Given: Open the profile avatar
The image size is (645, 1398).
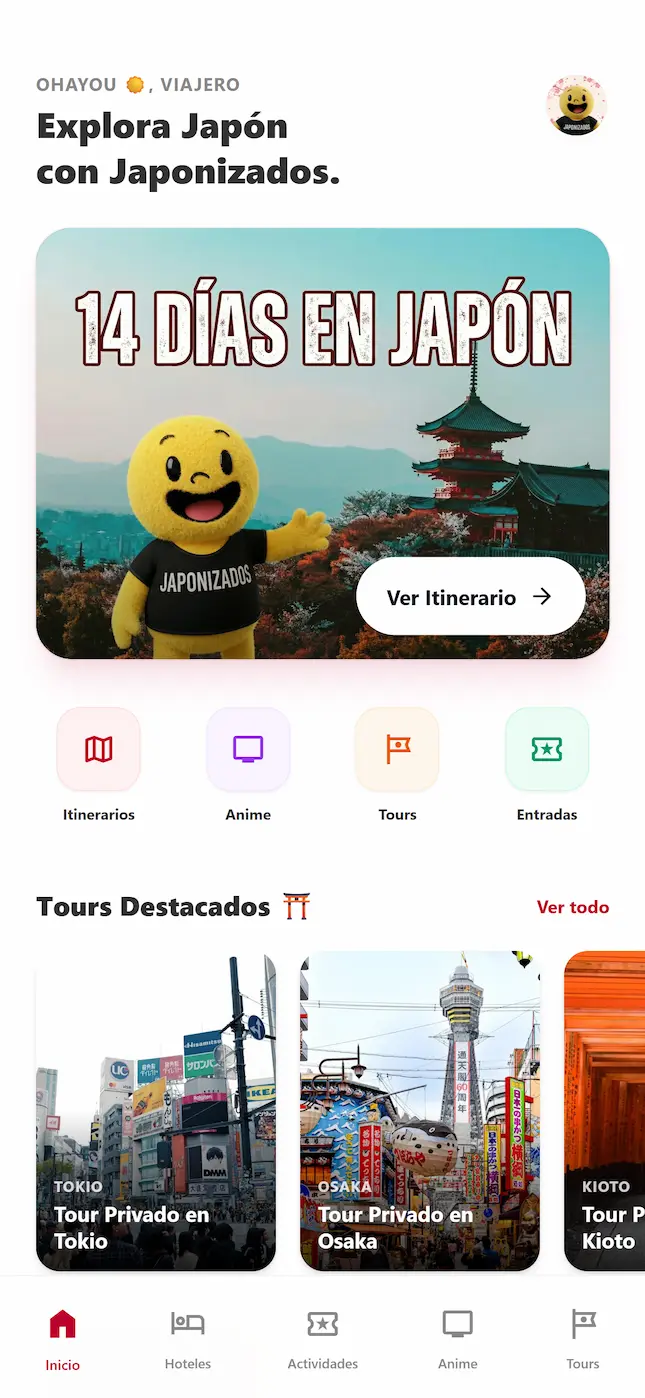Looking at the screenshot, I should coord(576,105).
